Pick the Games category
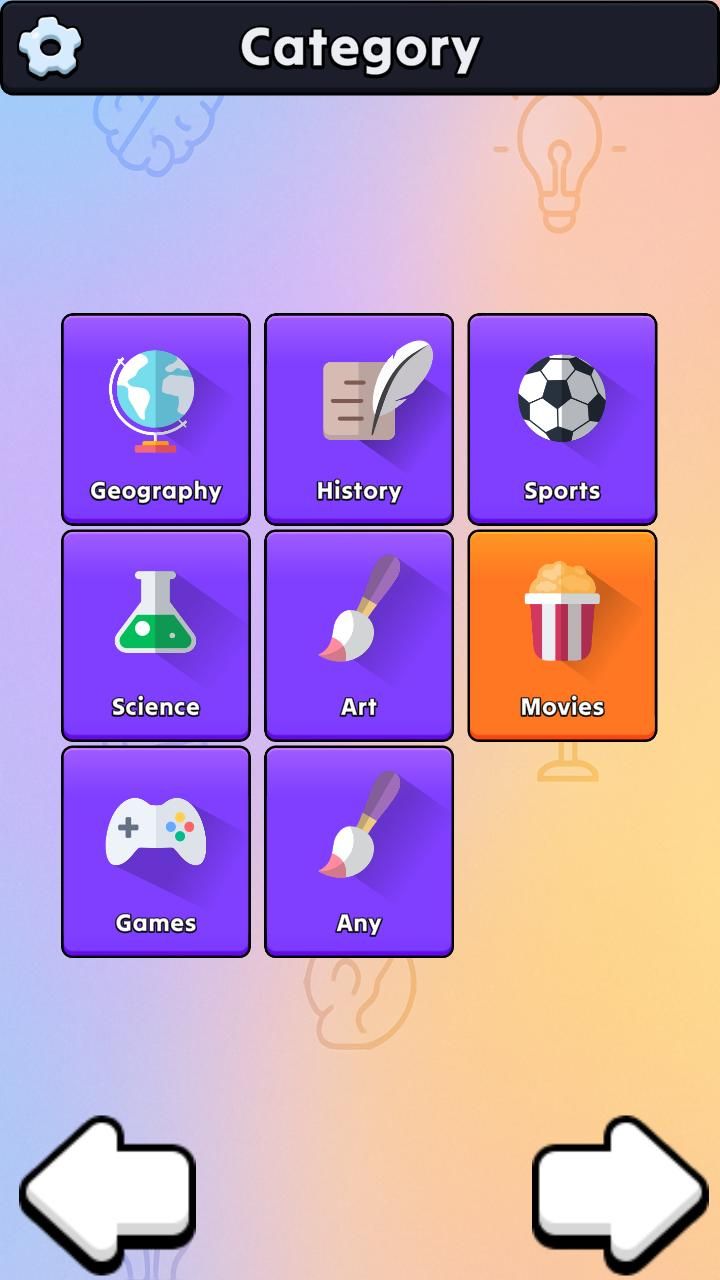 click(x=156, y=851)
